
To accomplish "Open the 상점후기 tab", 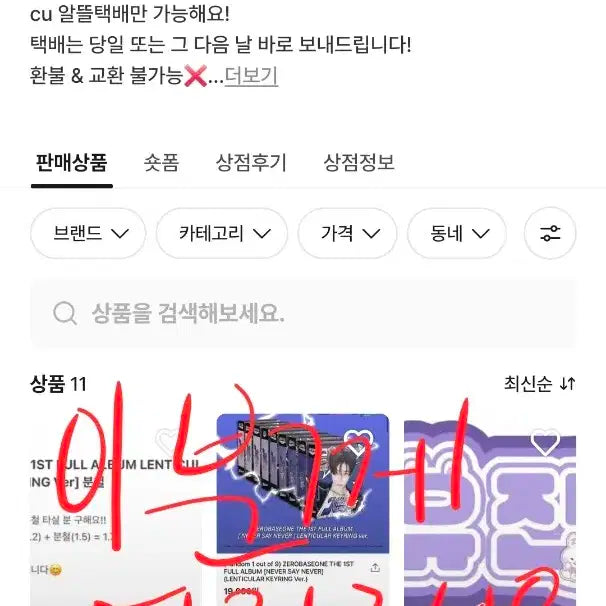I will tap(251, 162).
